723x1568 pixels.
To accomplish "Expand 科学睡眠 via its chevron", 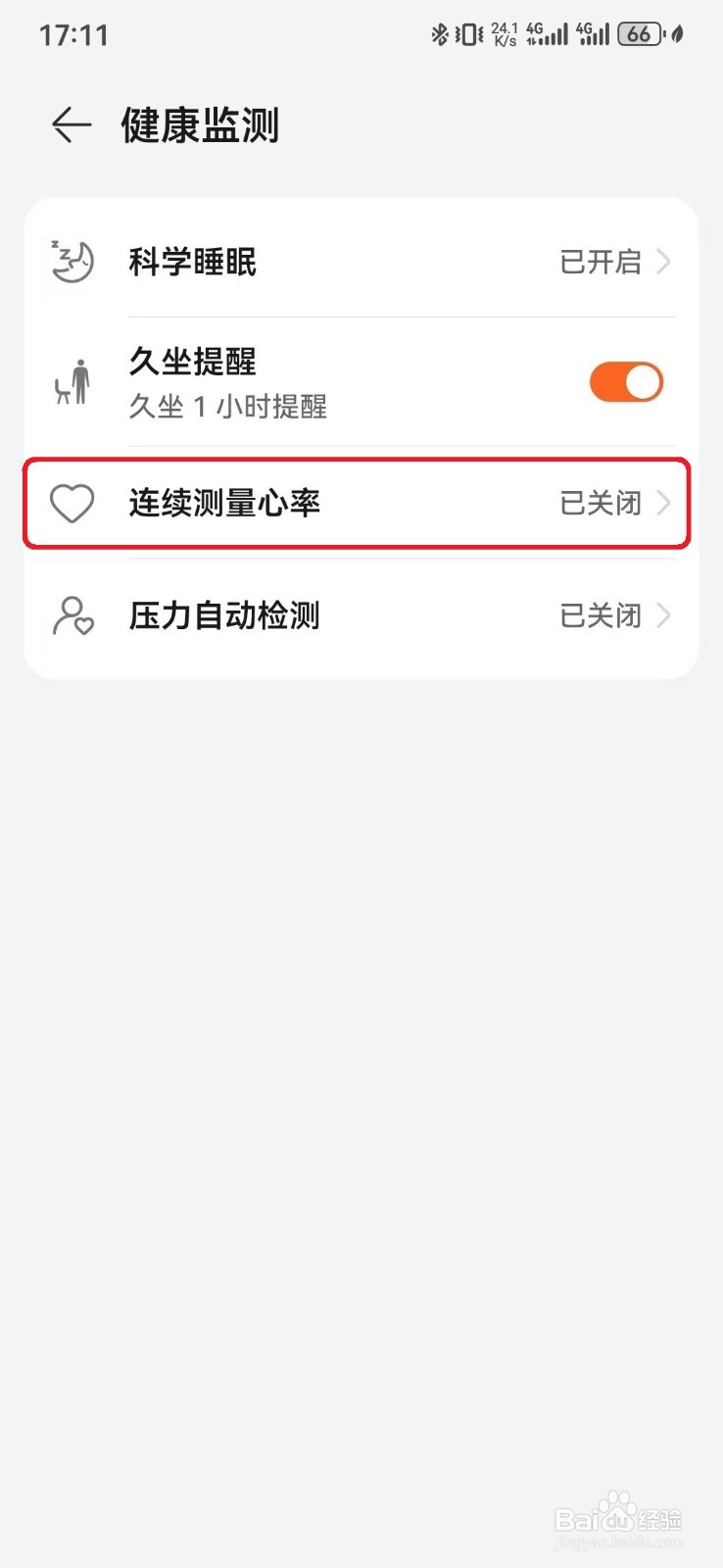I will 665,262.
